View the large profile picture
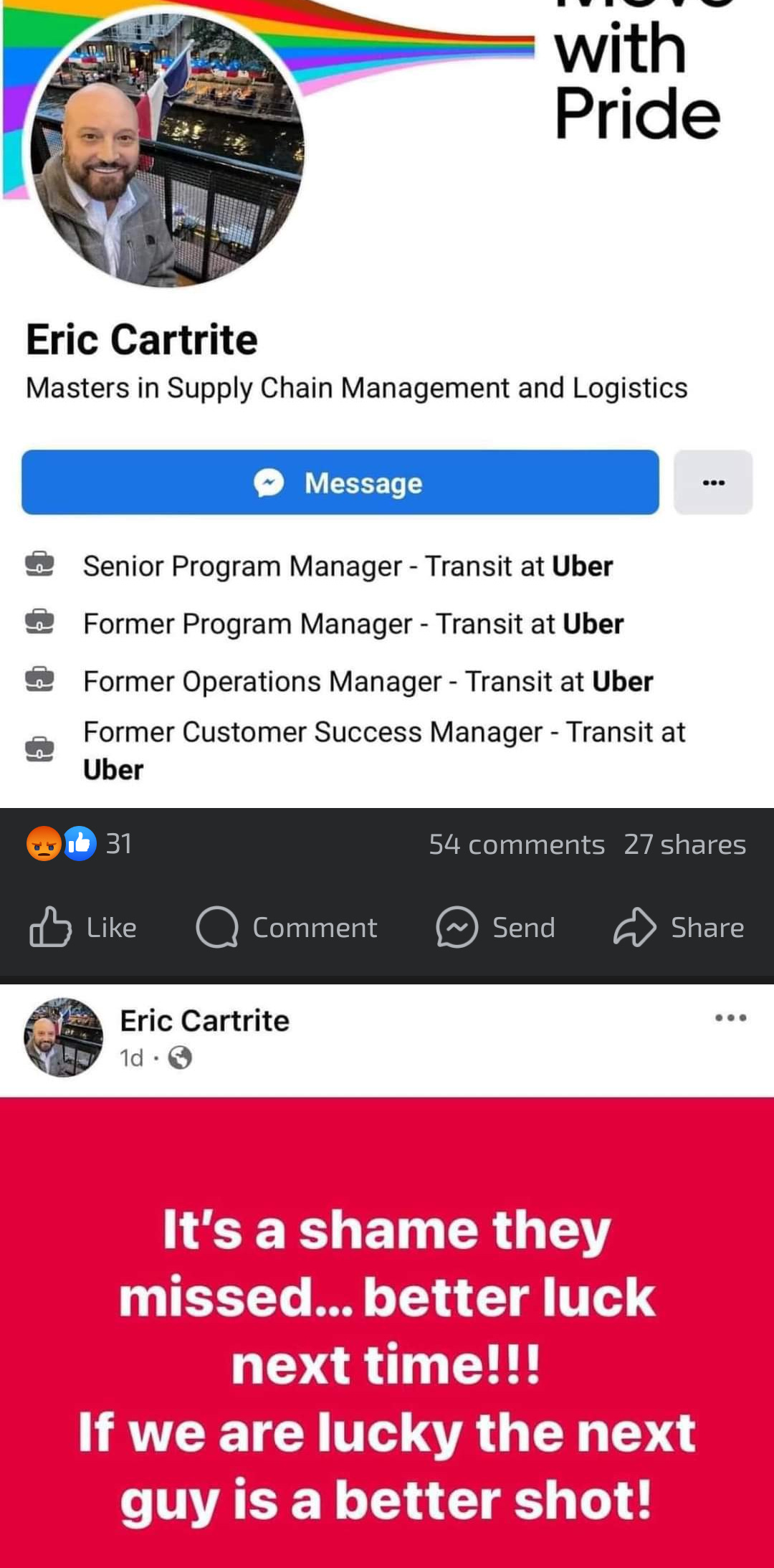Screen dimensions: 774x1568 (x=166, y=151)
